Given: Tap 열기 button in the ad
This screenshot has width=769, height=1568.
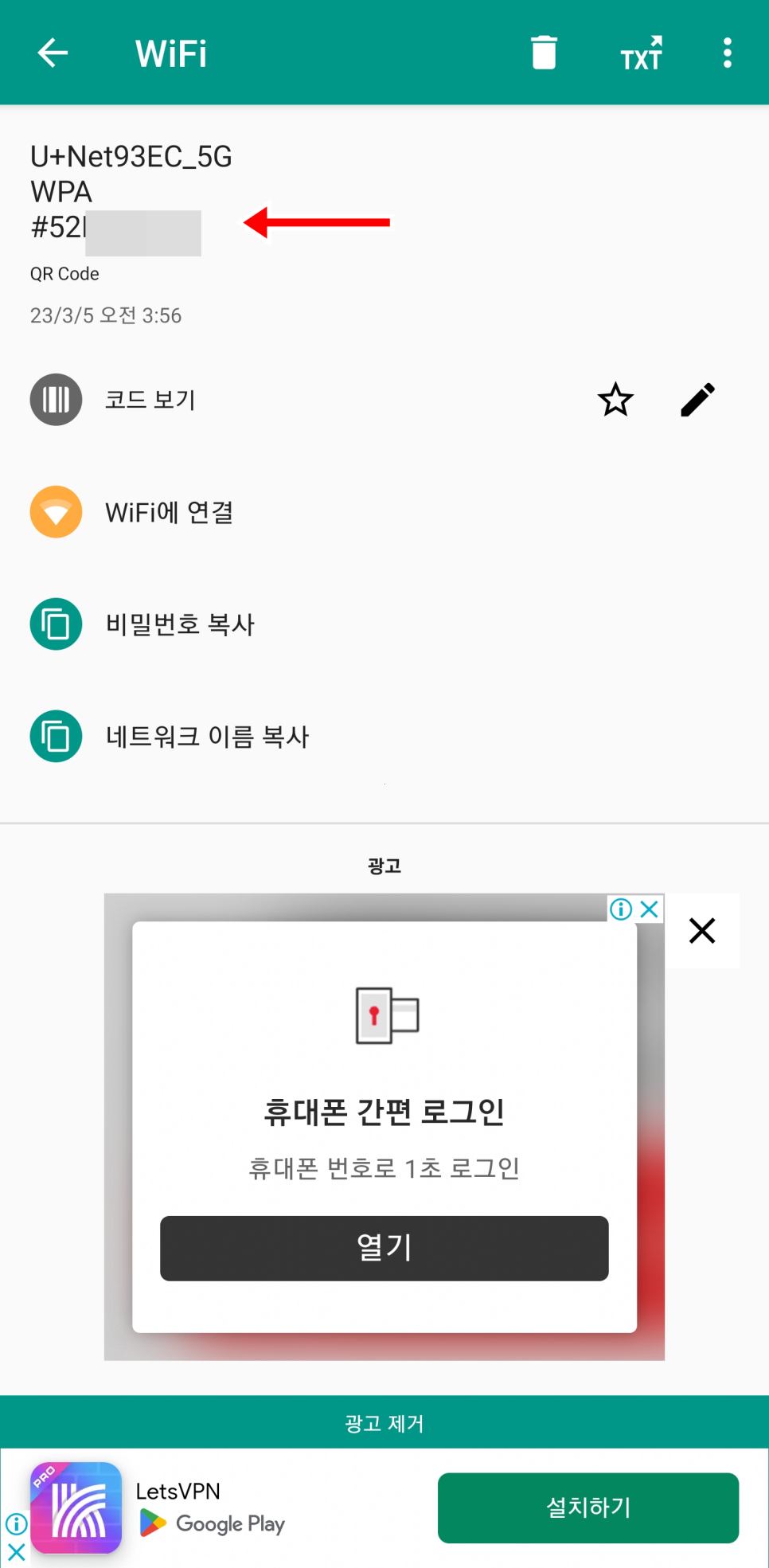Looking at the screenshot, I should tap(384, 1248).
